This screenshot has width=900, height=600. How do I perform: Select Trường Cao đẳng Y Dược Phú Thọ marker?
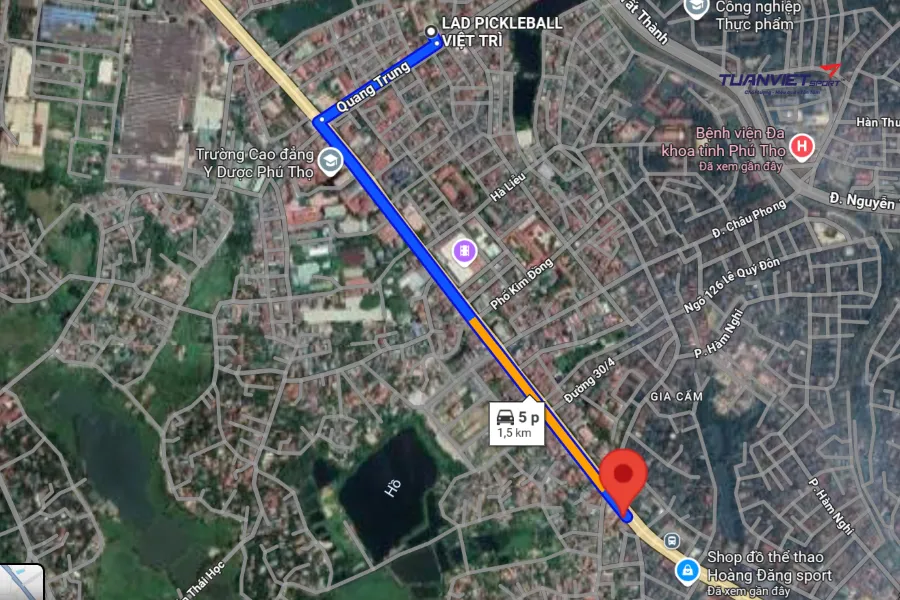pyautogui.click(x=329, y=159)
